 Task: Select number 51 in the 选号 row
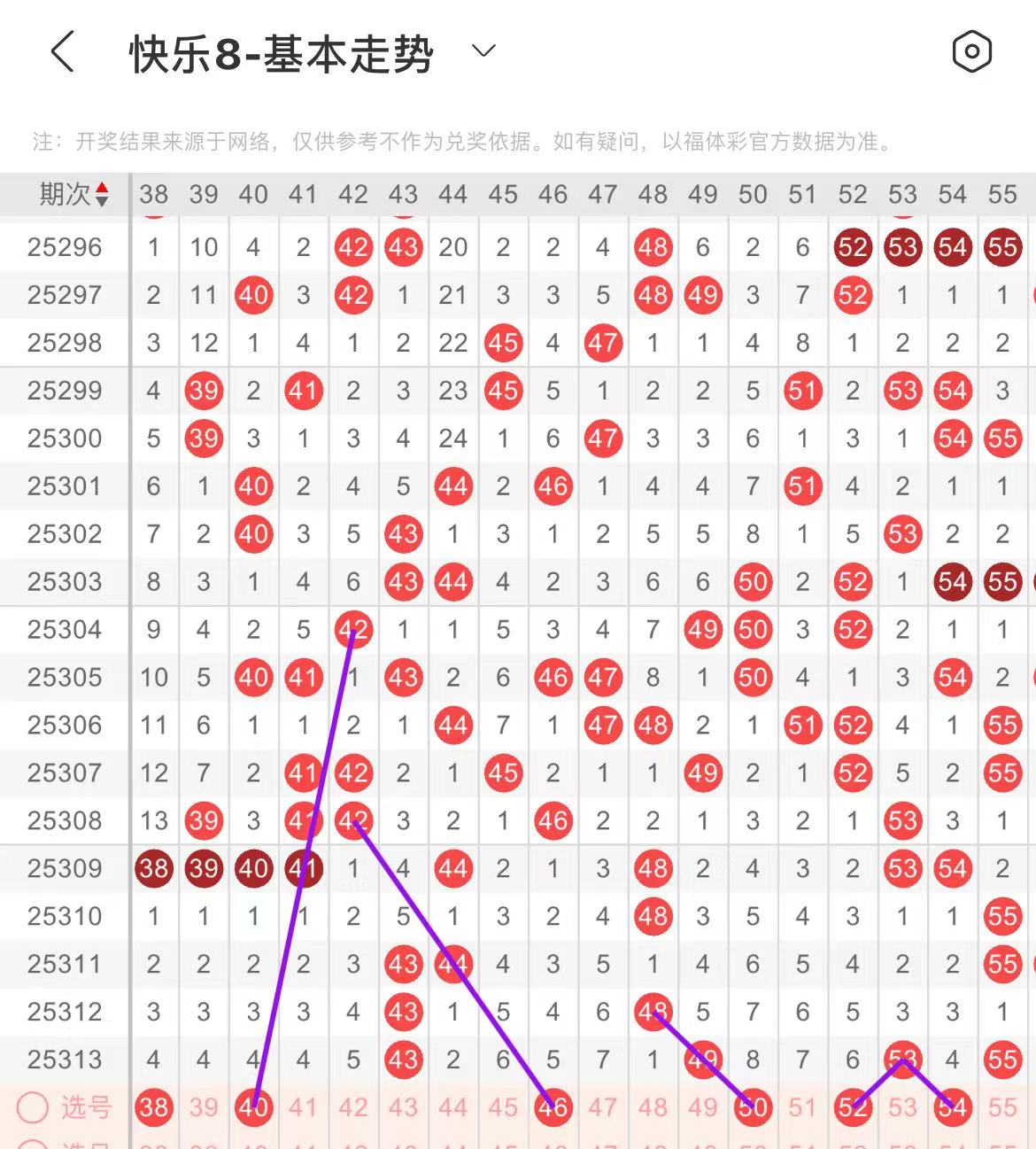[x=802, y=1107]
